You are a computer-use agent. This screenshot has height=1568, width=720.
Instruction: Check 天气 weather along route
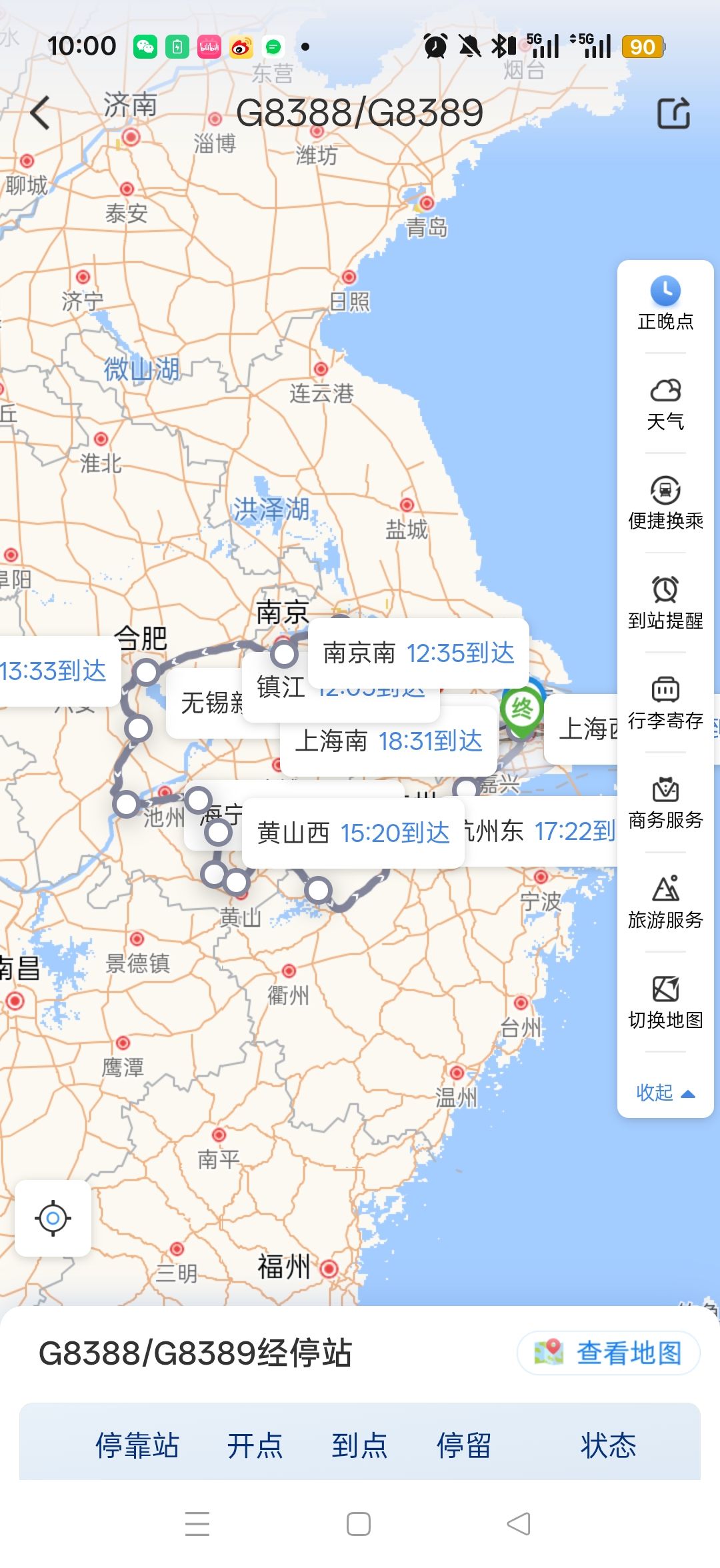click(x=665, y=404)
